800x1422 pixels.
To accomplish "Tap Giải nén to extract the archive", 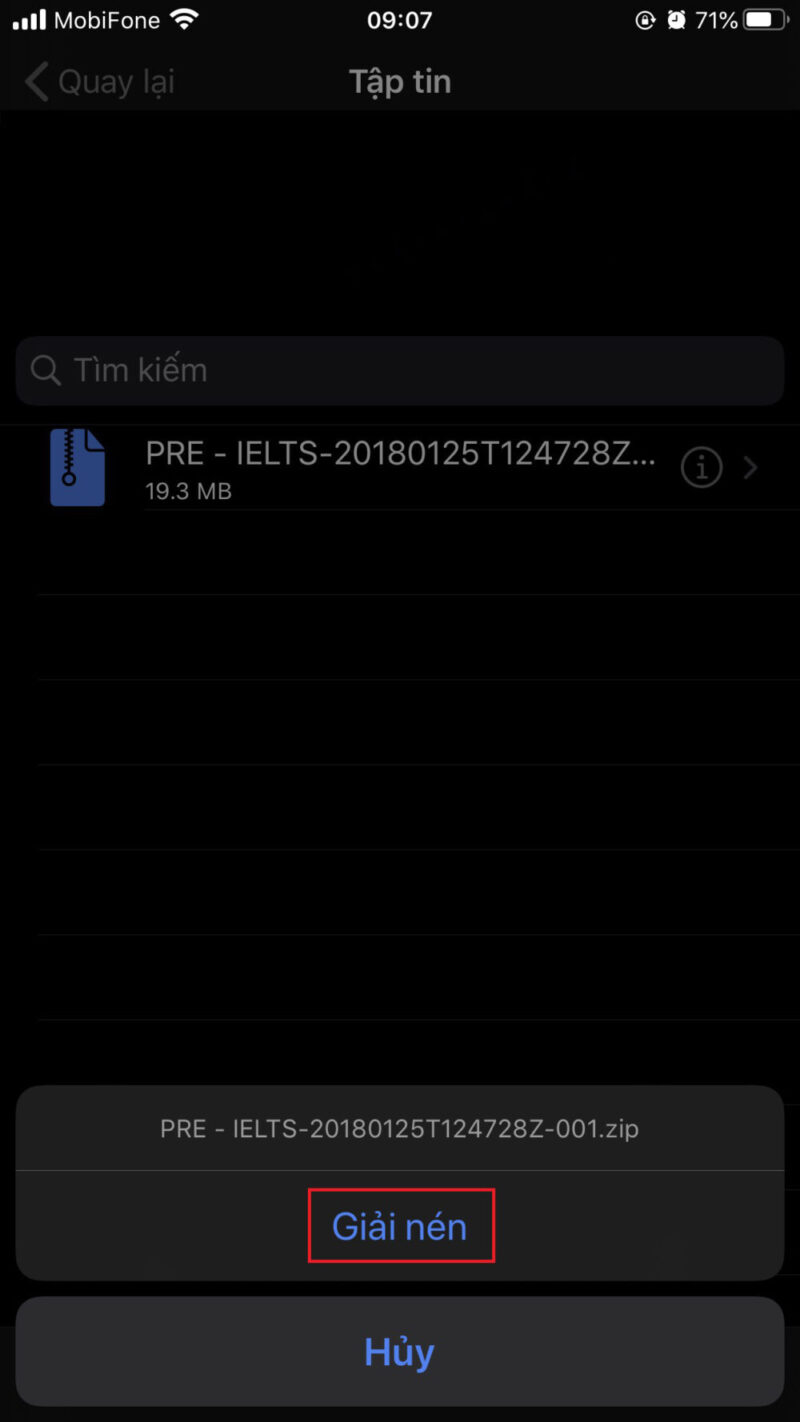I will point(401,1224).
